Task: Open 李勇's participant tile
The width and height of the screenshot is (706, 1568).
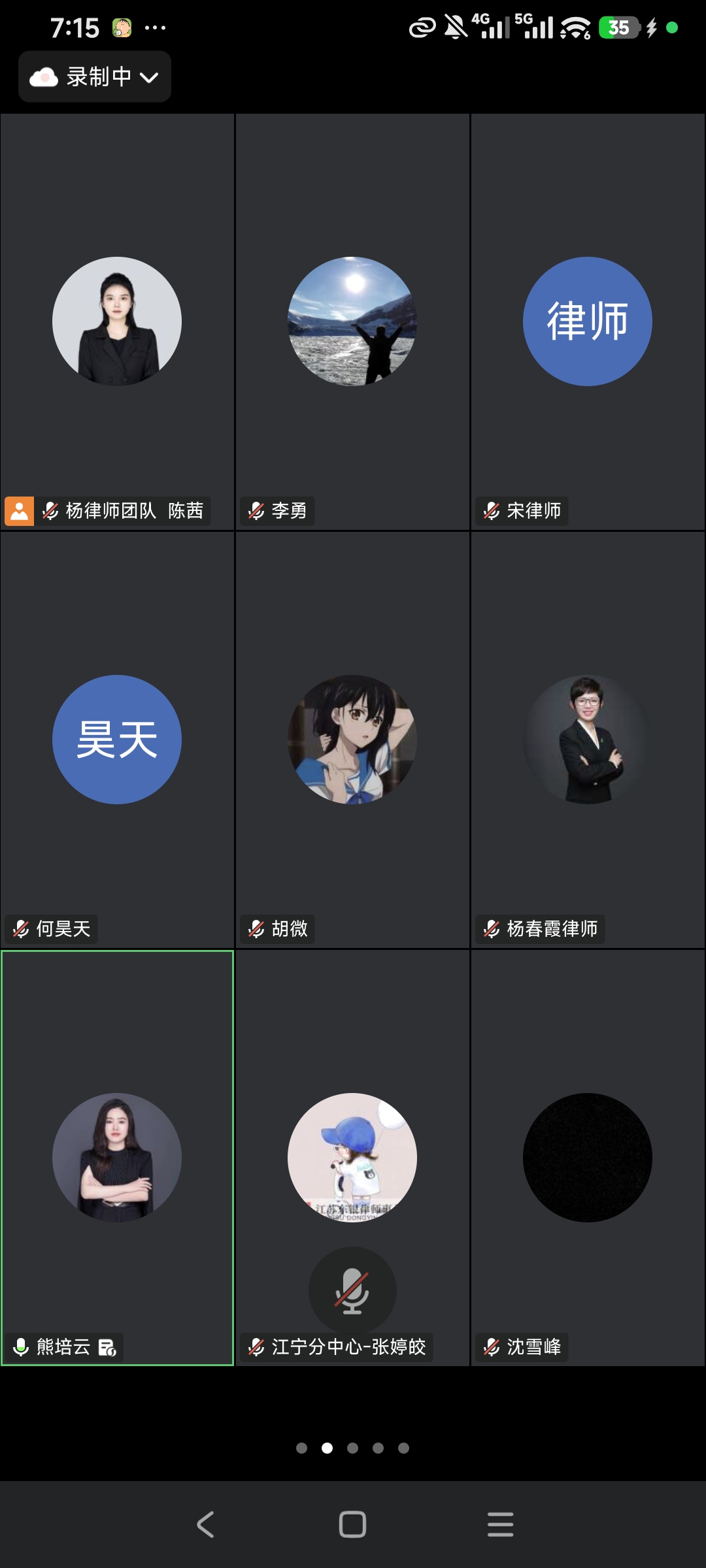Action: (352, 321)
